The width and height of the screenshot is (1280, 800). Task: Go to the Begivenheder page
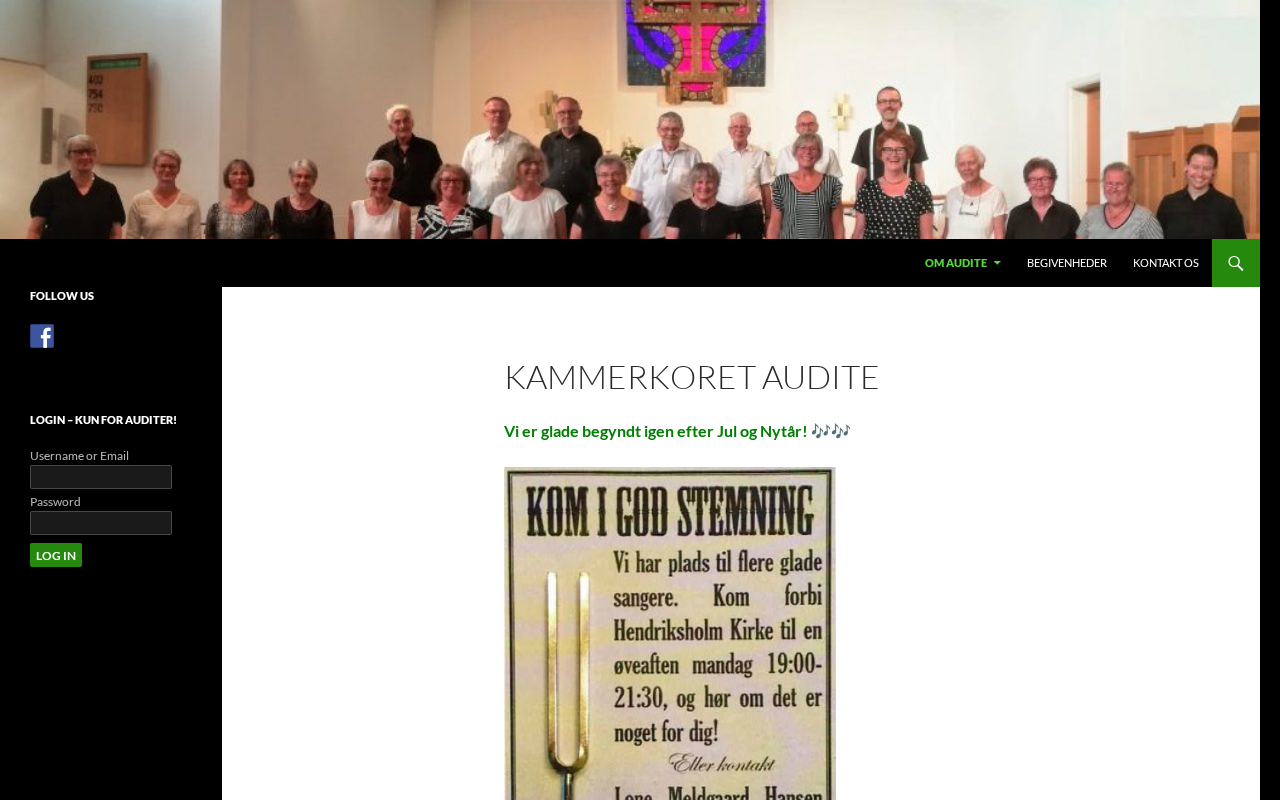[x=1066, y=263]
